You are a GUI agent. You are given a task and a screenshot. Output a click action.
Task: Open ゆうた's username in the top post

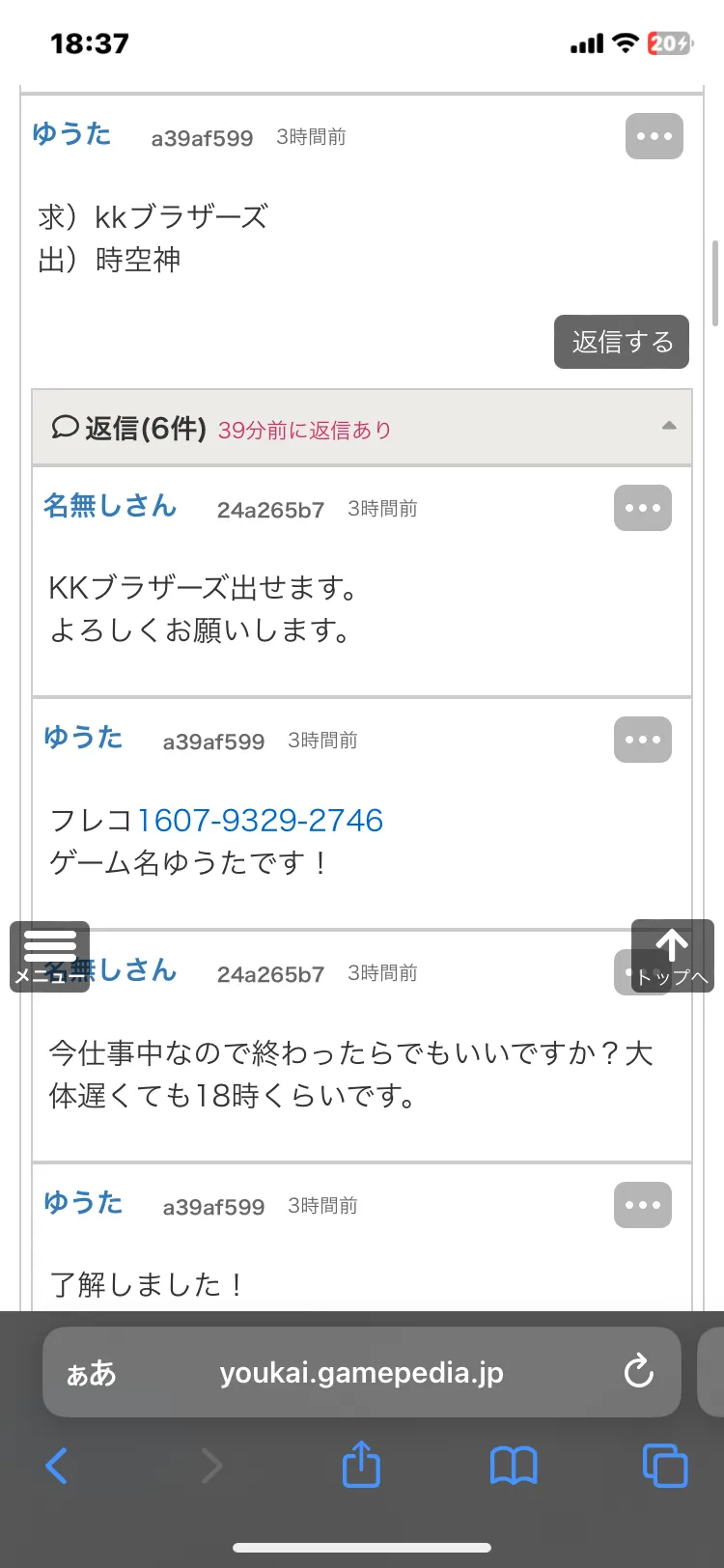(71, 133)
